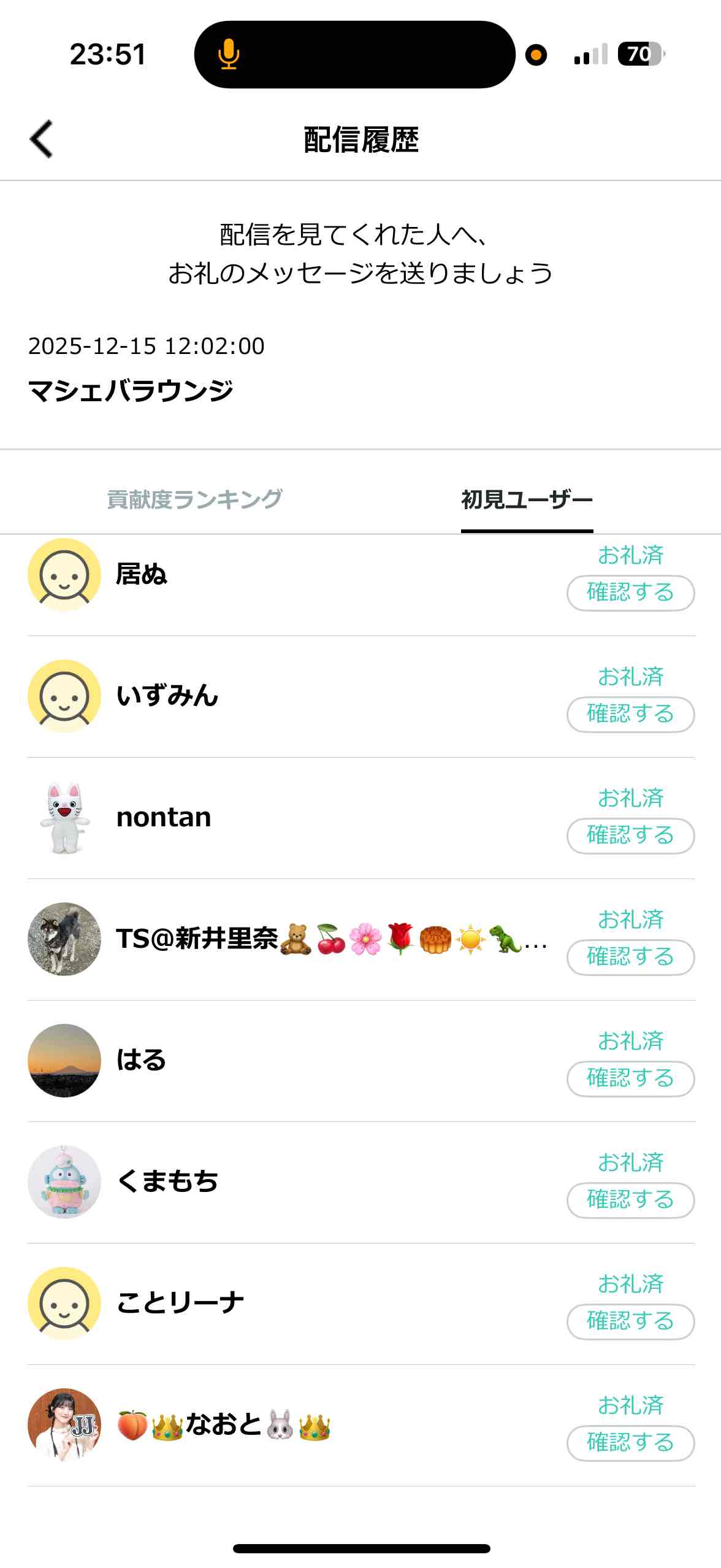Select the 初見ユーザー tab
Viewport: 721px width, 1568px height.
click(527, 499)
